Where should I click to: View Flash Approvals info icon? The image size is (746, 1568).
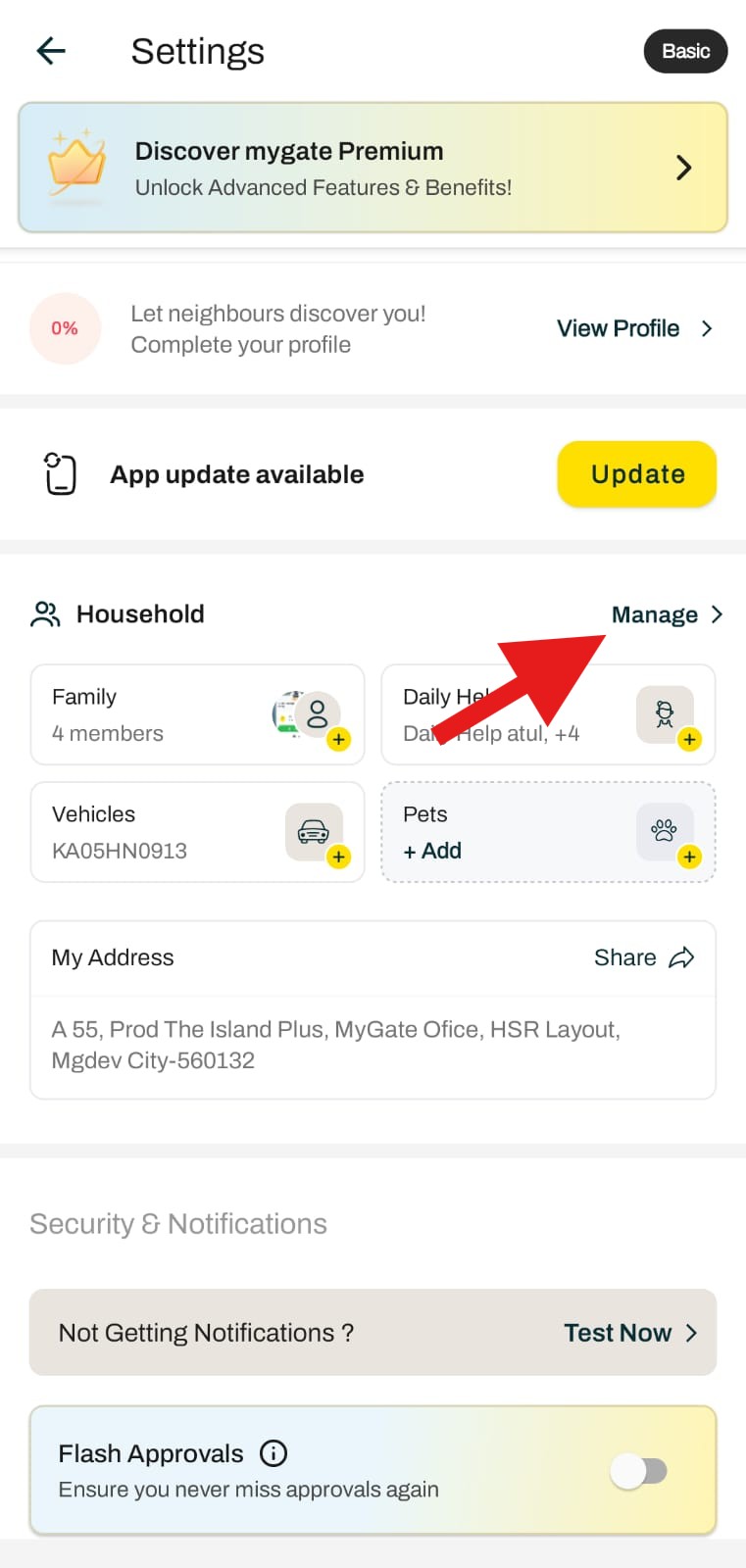pyautogui.click(x=274, y=1453)
